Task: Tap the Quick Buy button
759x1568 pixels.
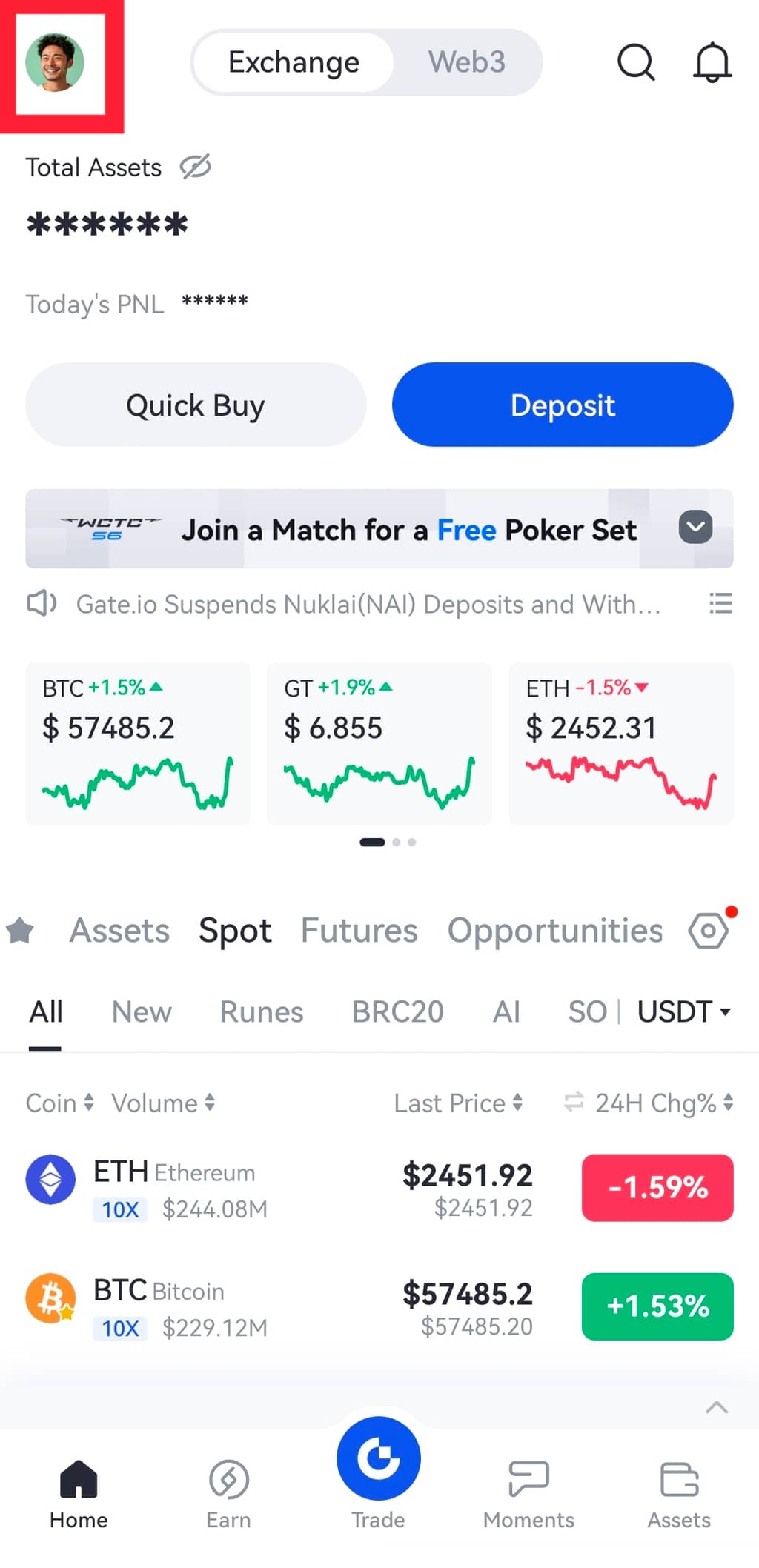Action: coord(196,405)
